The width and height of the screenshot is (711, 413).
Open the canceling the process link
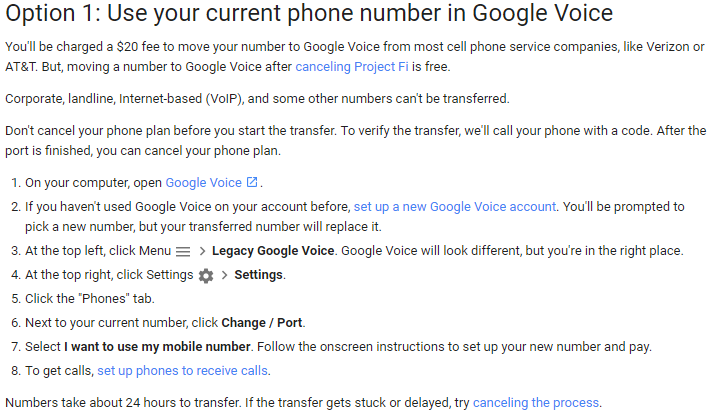coord(536,402)
